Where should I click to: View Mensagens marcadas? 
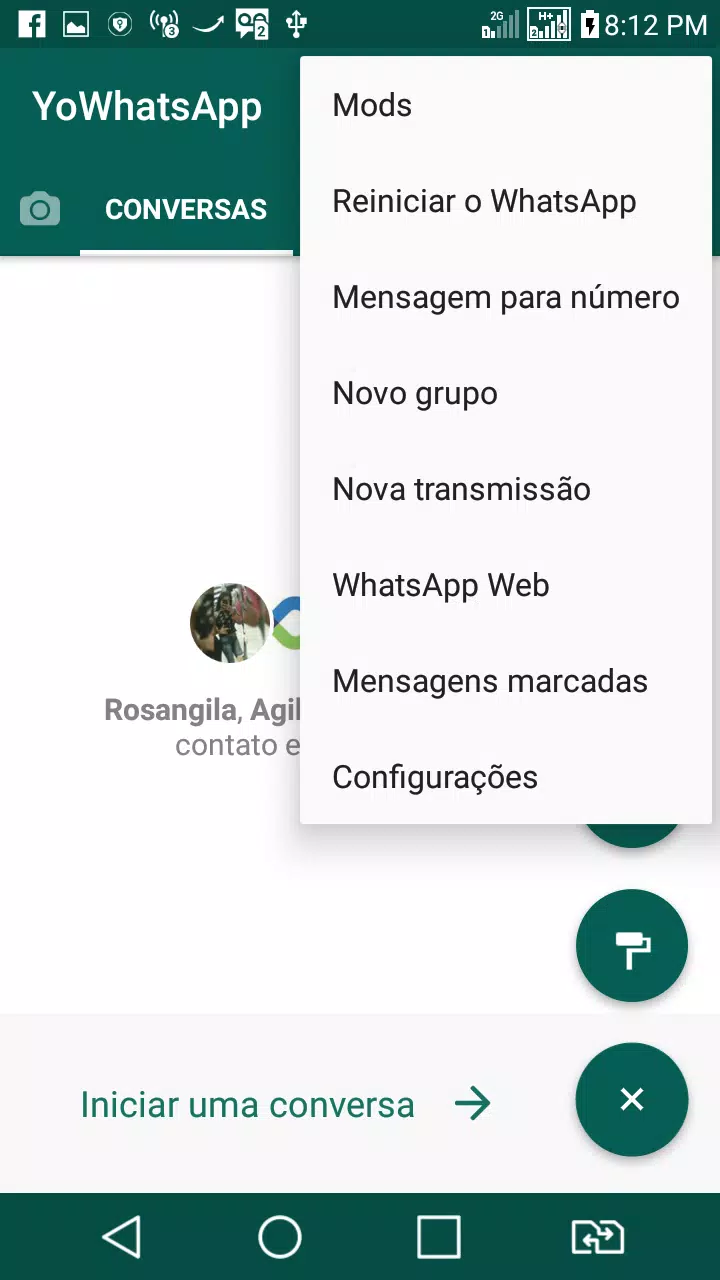pyautogui.click(x=489, y=680)
